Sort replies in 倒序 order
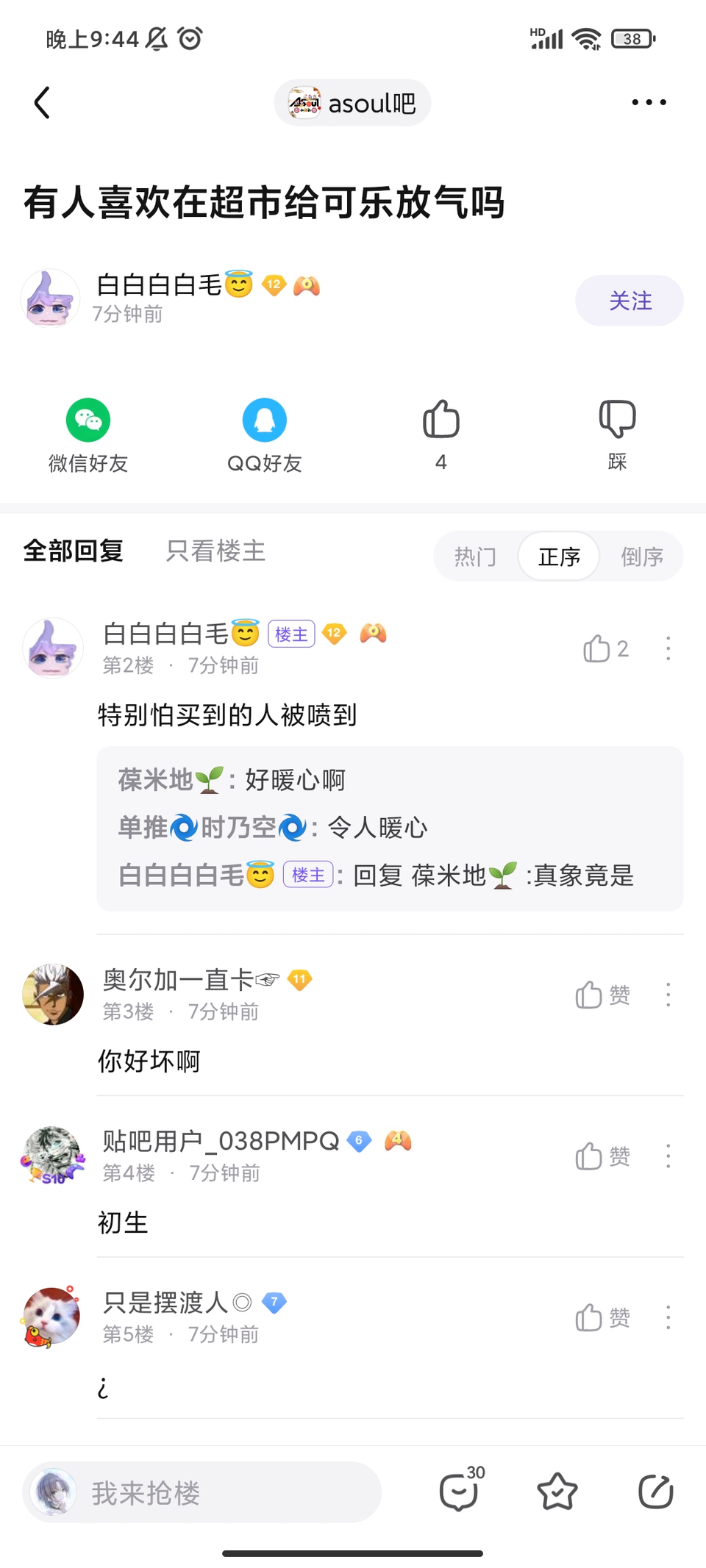Image resolution: width=706 pixels, height=1568 pixels. point(642,556)
